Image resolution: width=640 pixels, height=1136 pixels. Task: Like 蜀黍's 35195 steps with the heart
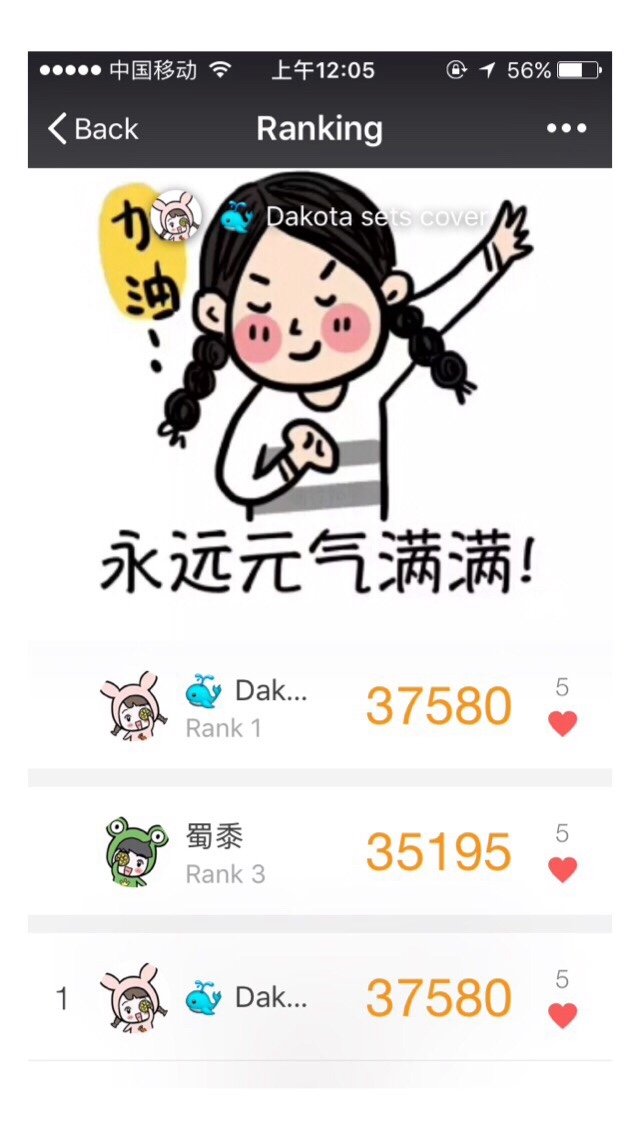click(x=563, y=869)
